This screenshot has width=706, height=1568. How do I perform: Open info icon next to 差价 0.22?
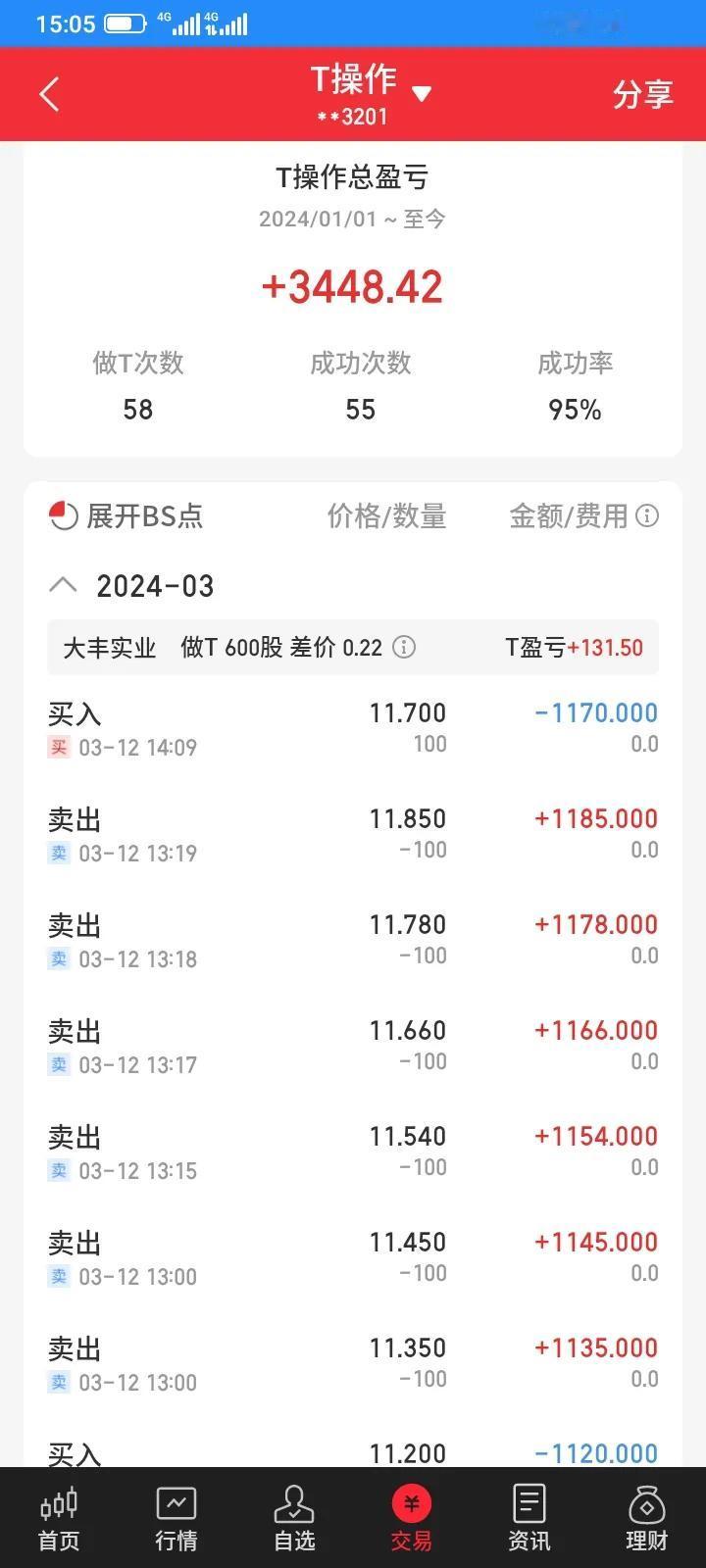click(404, 647)
